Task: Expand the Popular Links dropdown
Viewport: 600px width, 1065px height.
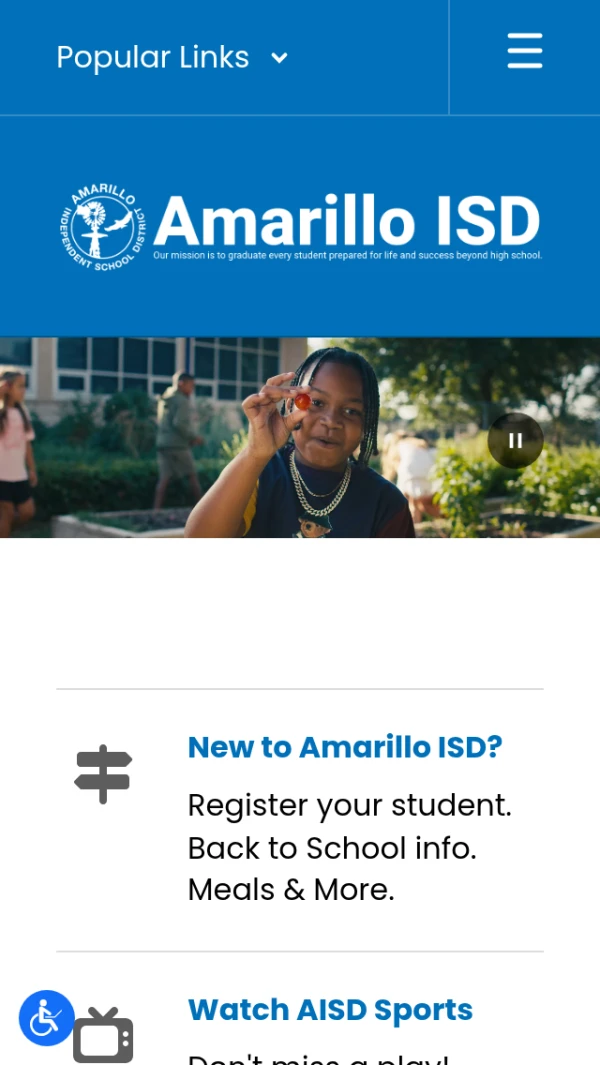Action: pos(172,58)
